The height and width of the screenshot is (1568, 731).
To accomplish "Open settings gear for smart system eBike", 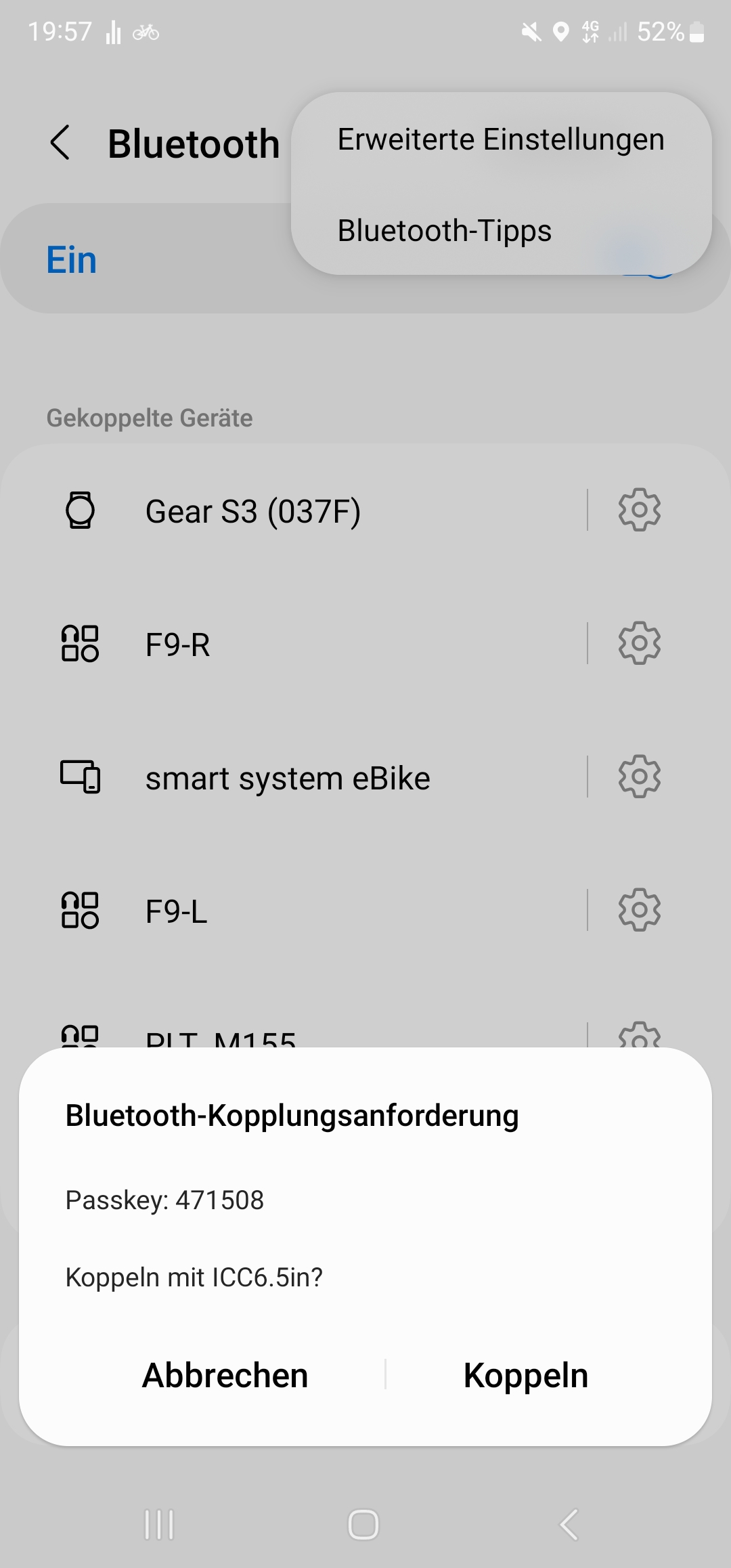I will (639, 777).
